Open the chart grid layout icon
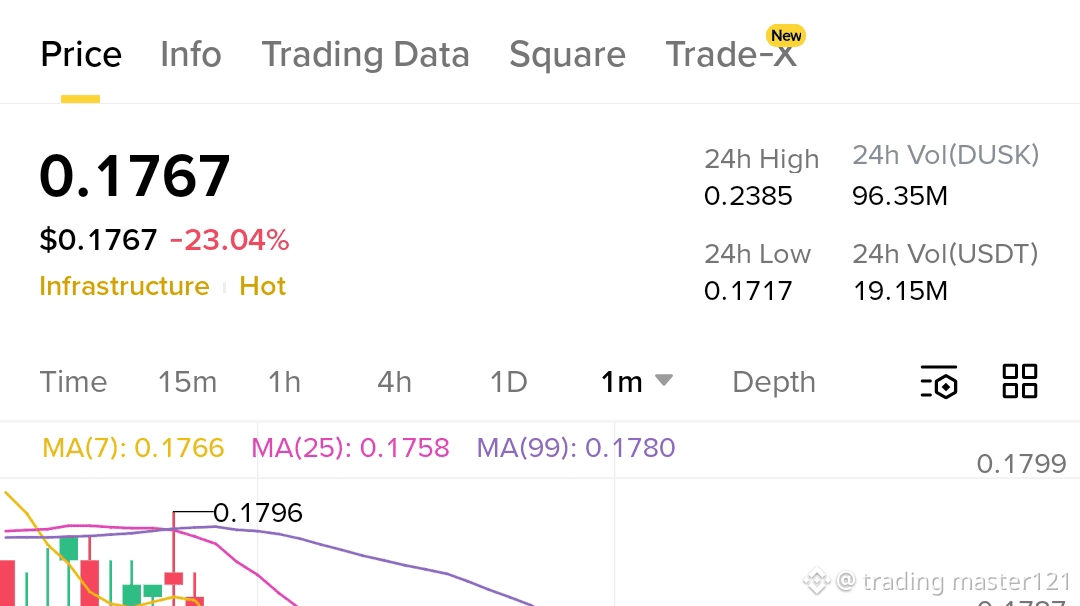The height and width of the screenshot is (606, 1080). (1019, 382)
